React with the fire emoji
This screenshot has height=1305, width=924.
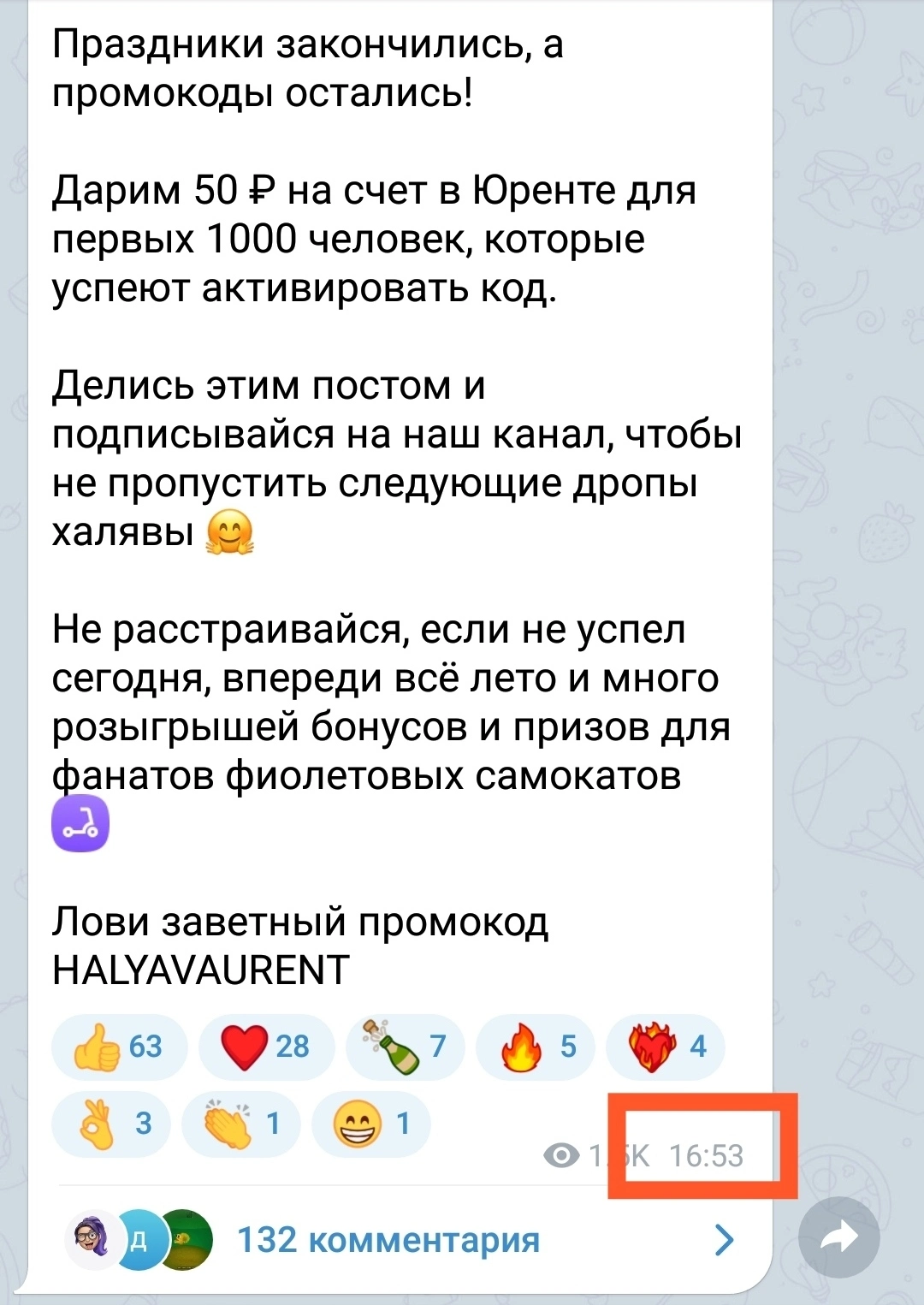click(536, 1047)
